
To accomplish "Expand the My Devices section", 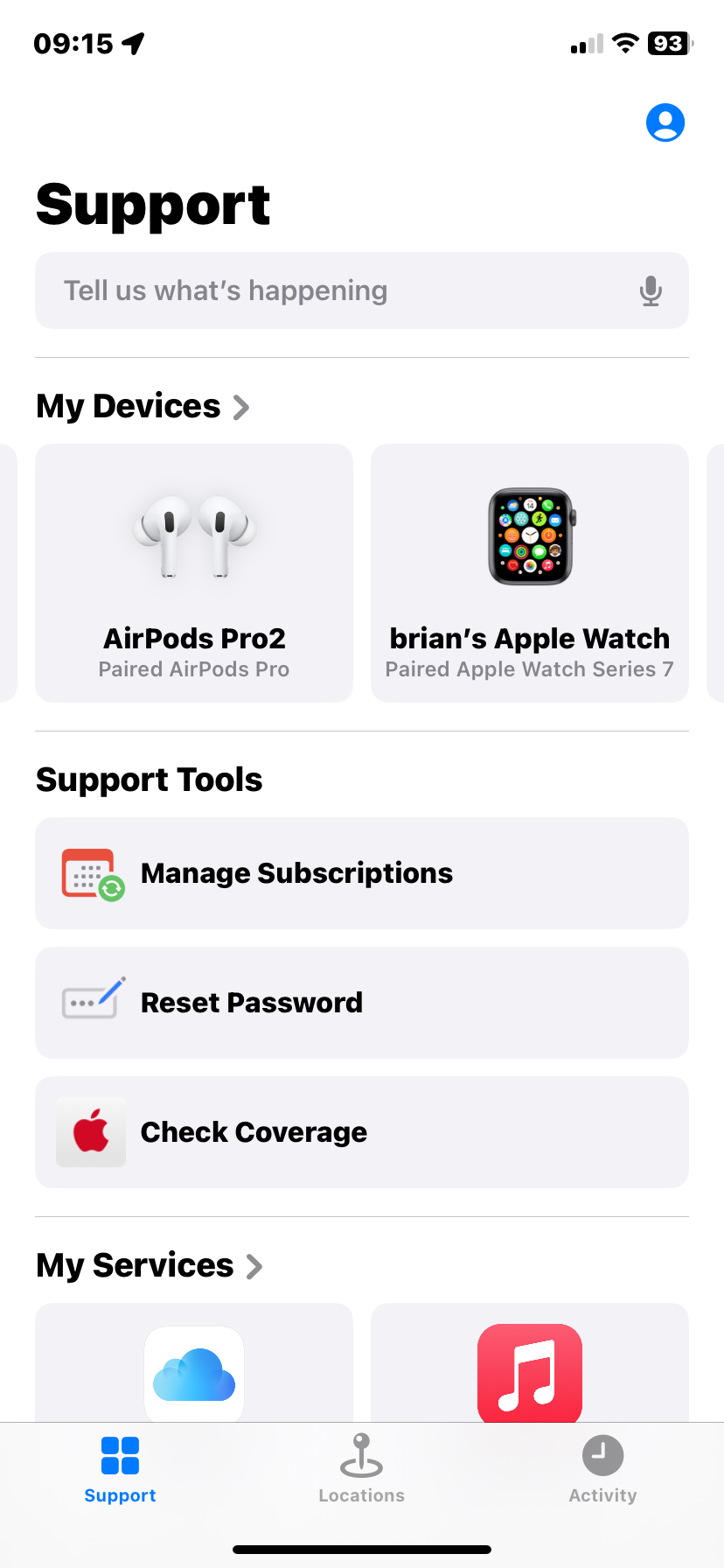I will pos(143,406).
